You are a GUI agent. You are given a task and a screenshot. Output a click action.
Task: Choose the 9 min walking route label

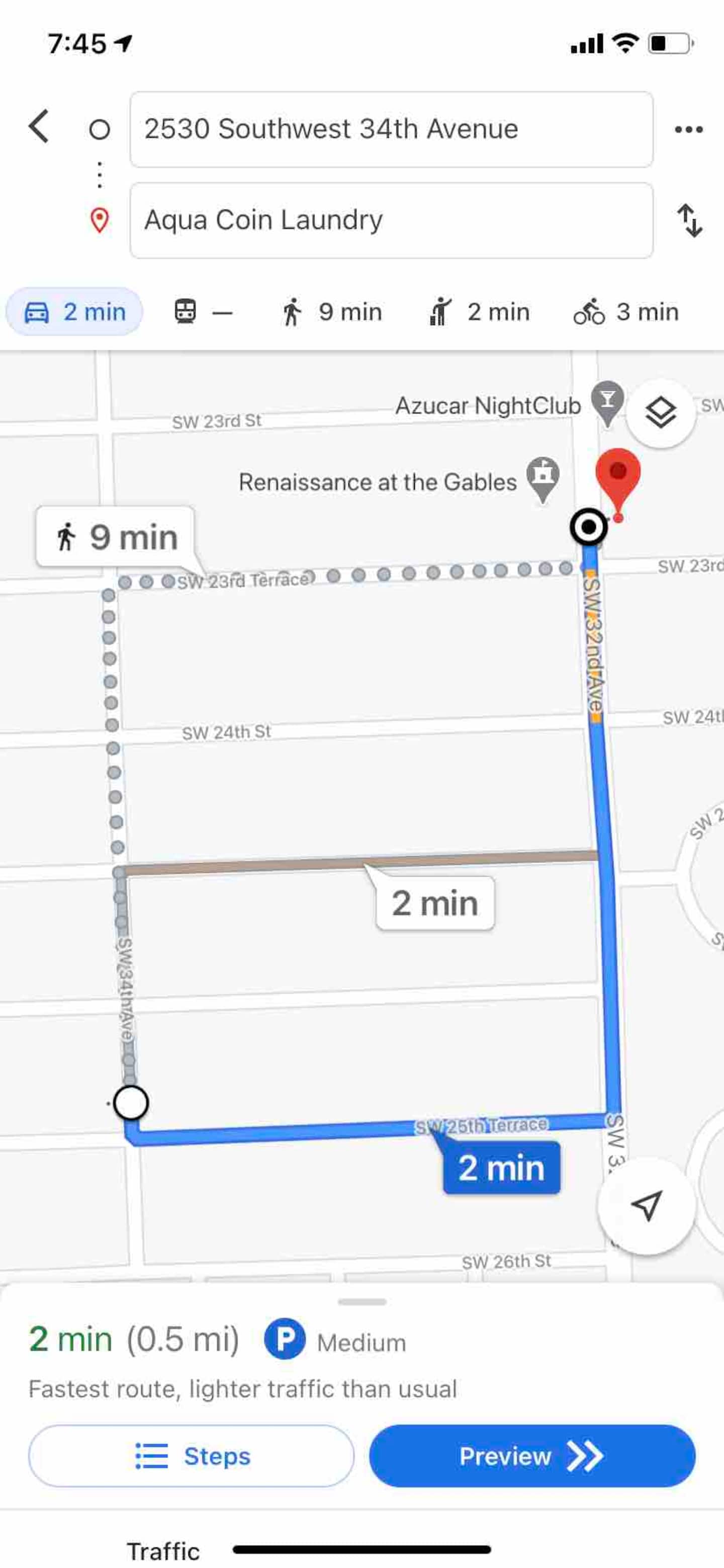pos(116,537)
